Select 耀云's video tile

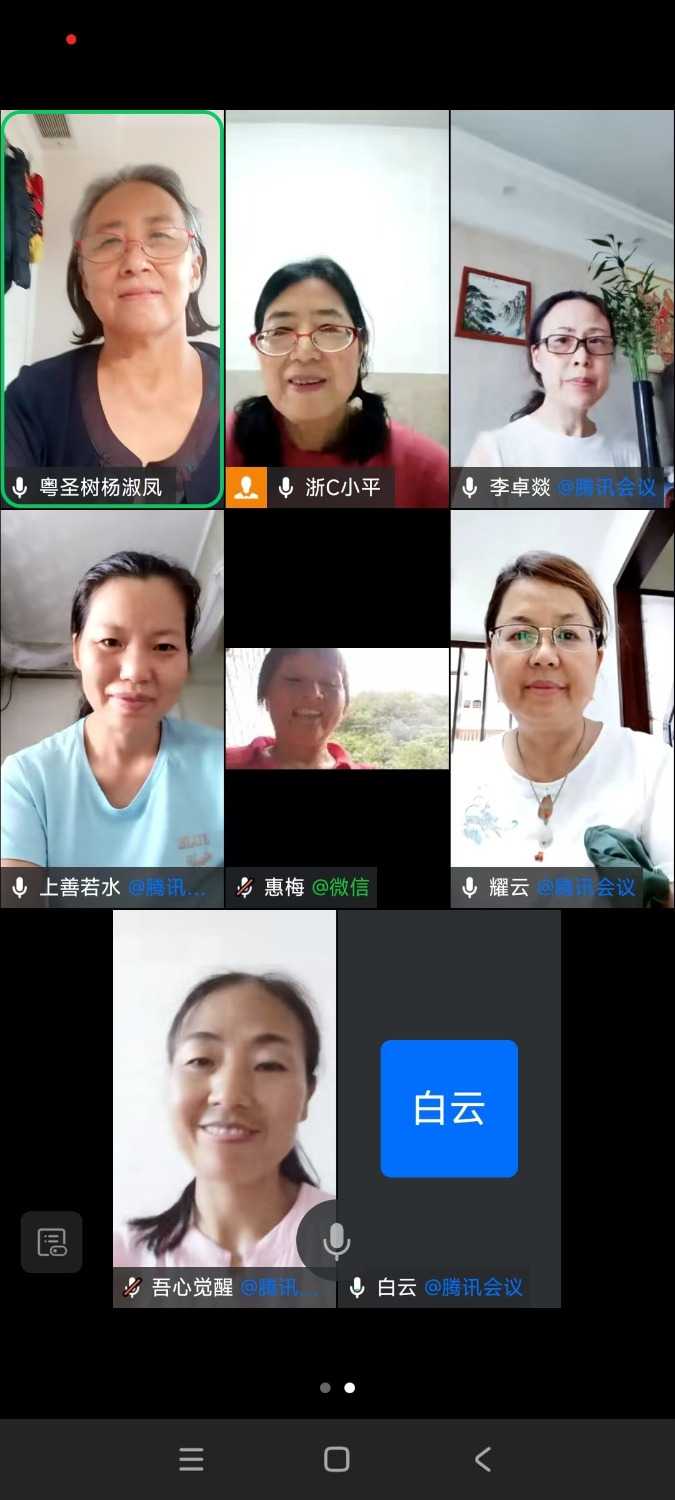click(562, 700)
